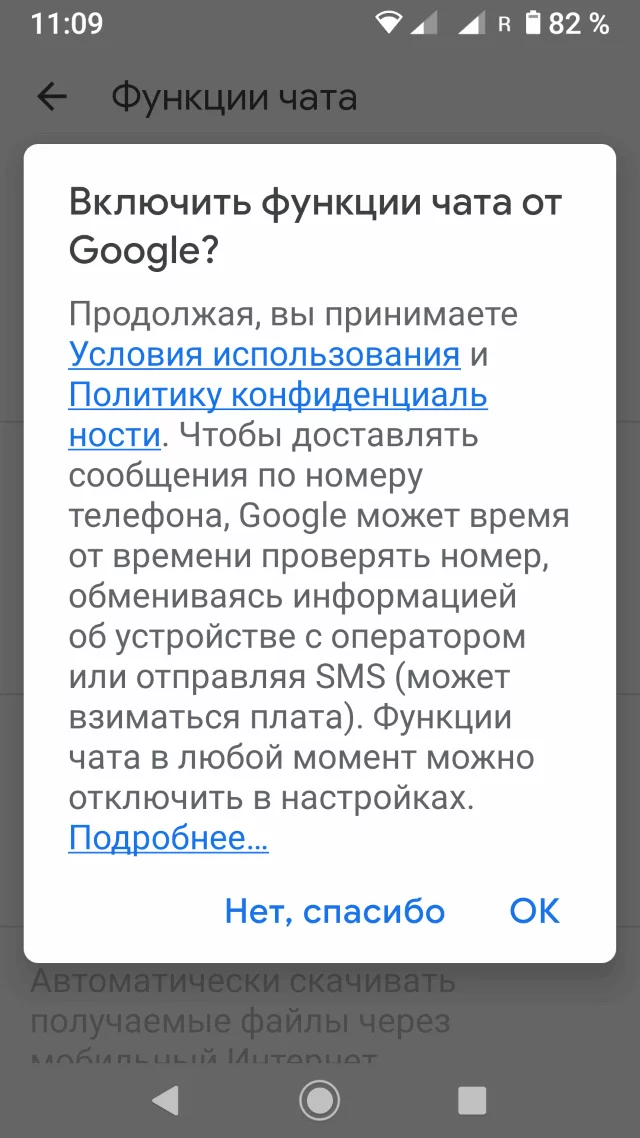Decline with Нет, спасибо

[334, 911]
